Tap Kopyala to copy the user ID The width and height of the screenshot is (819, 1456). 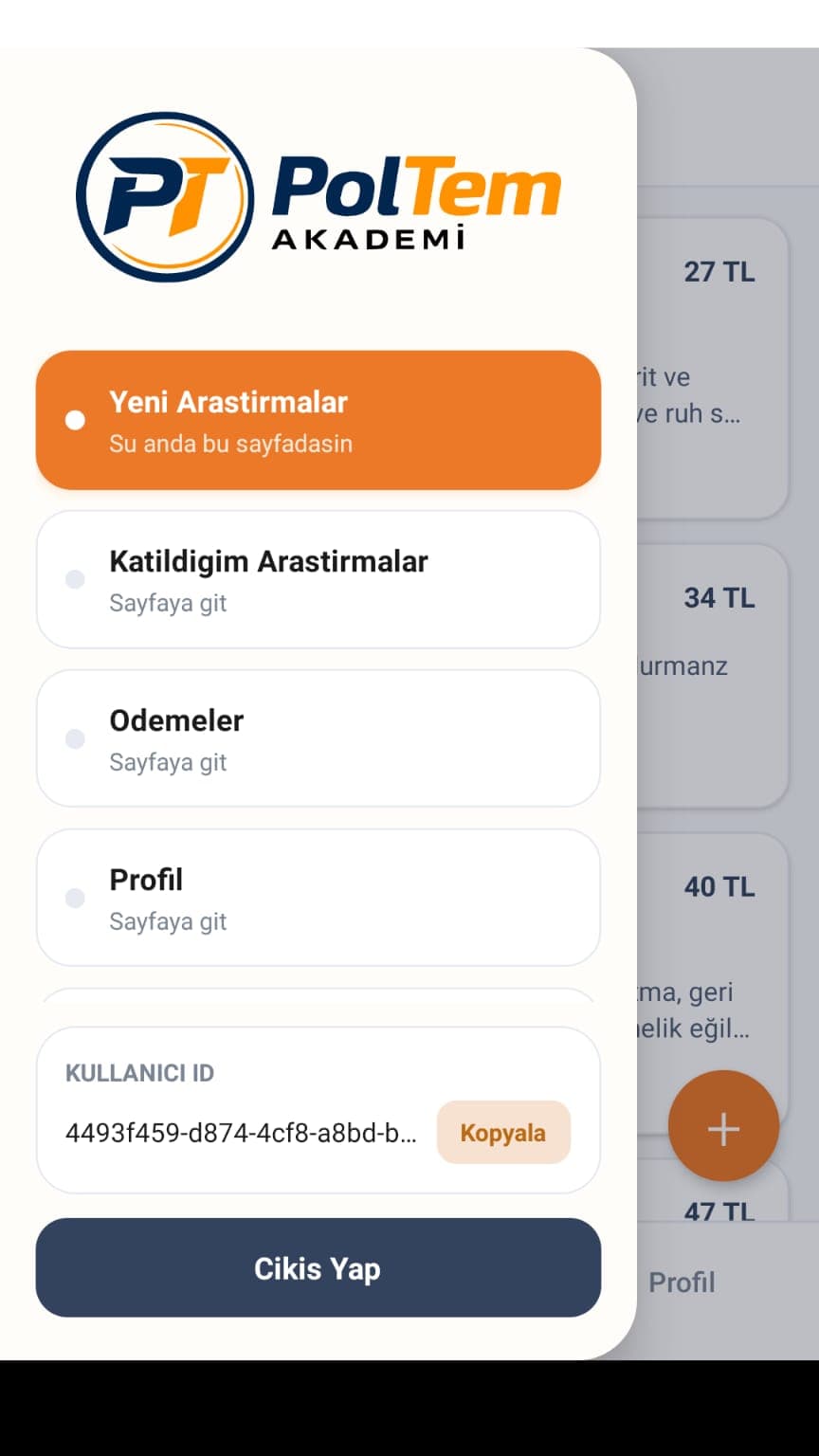coord(503,1132)
